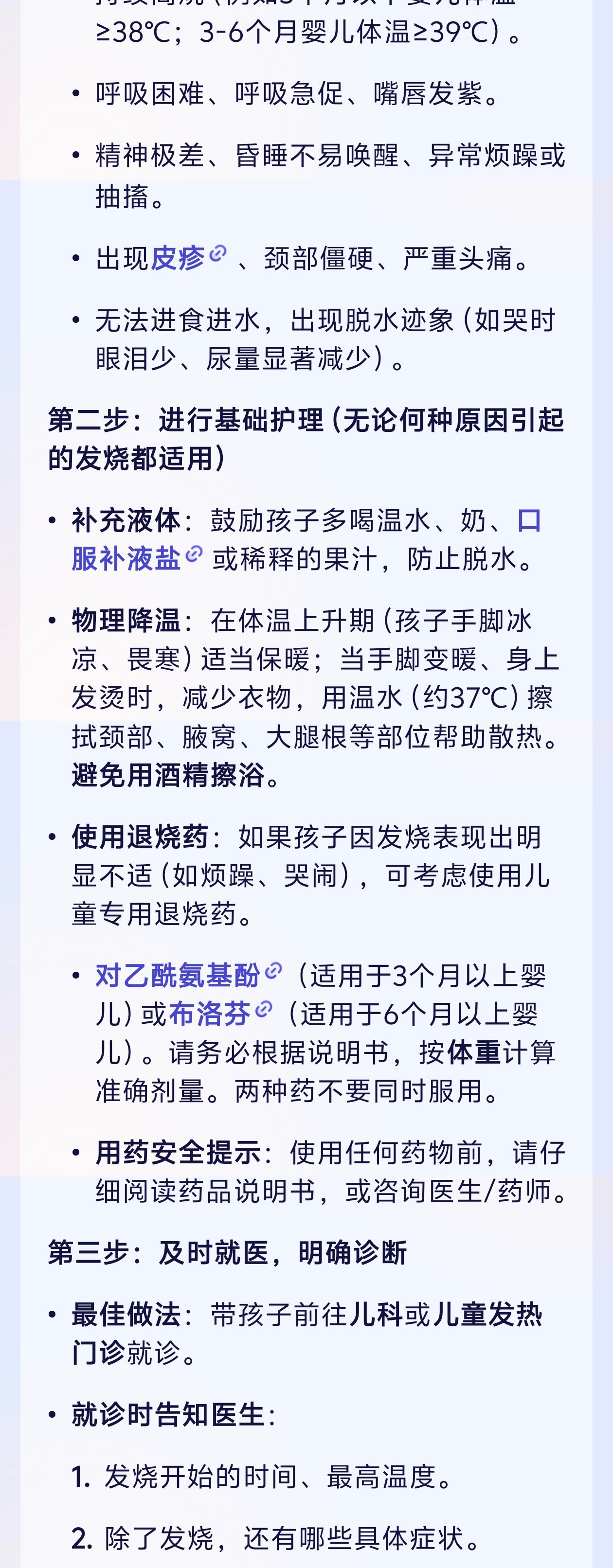613x1568 pixels.
Task: Open the 皮疹 link
Action: [x=178, y=258]
